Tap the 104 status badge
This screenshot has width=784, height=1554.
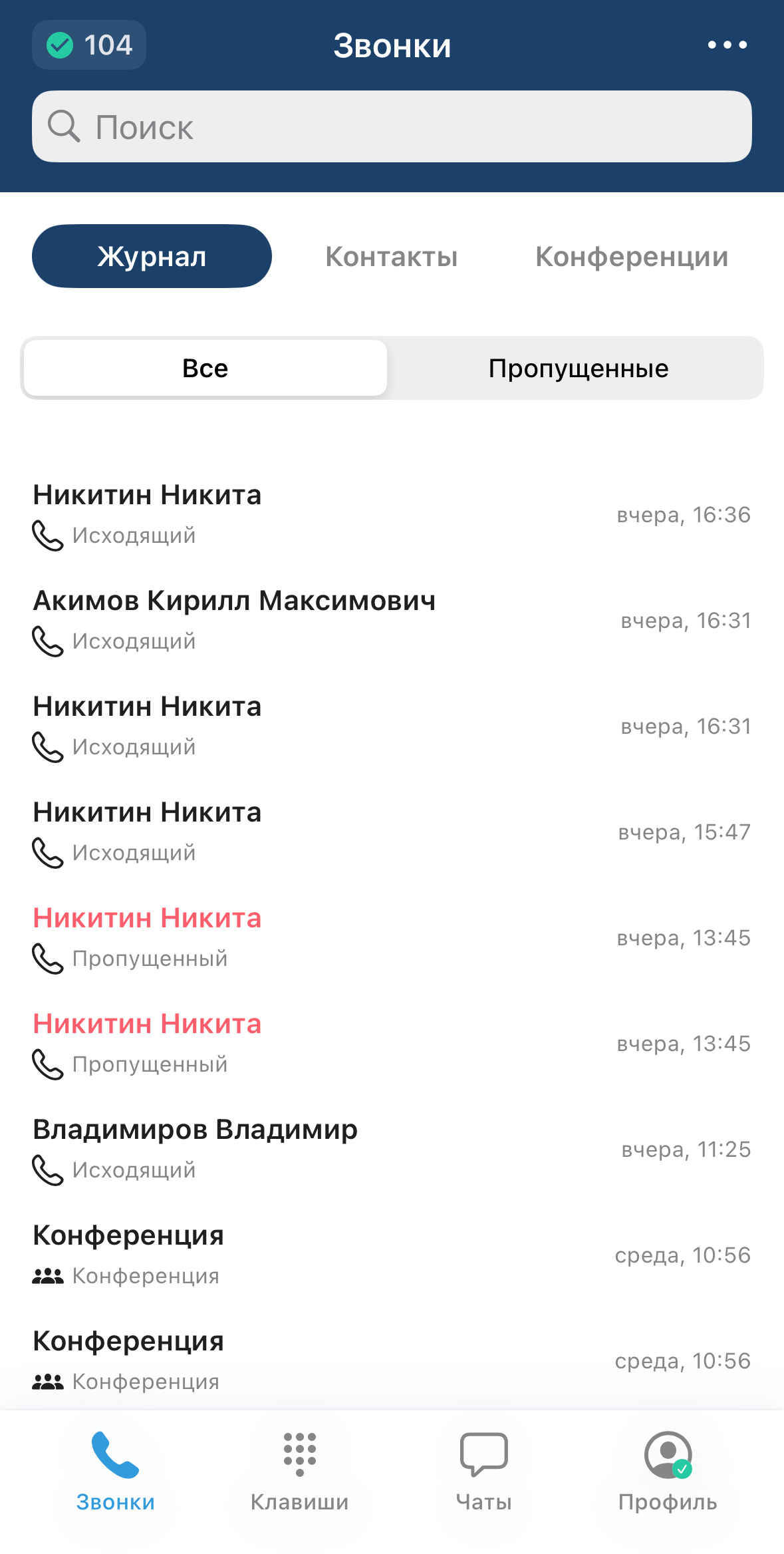[89, 45]
